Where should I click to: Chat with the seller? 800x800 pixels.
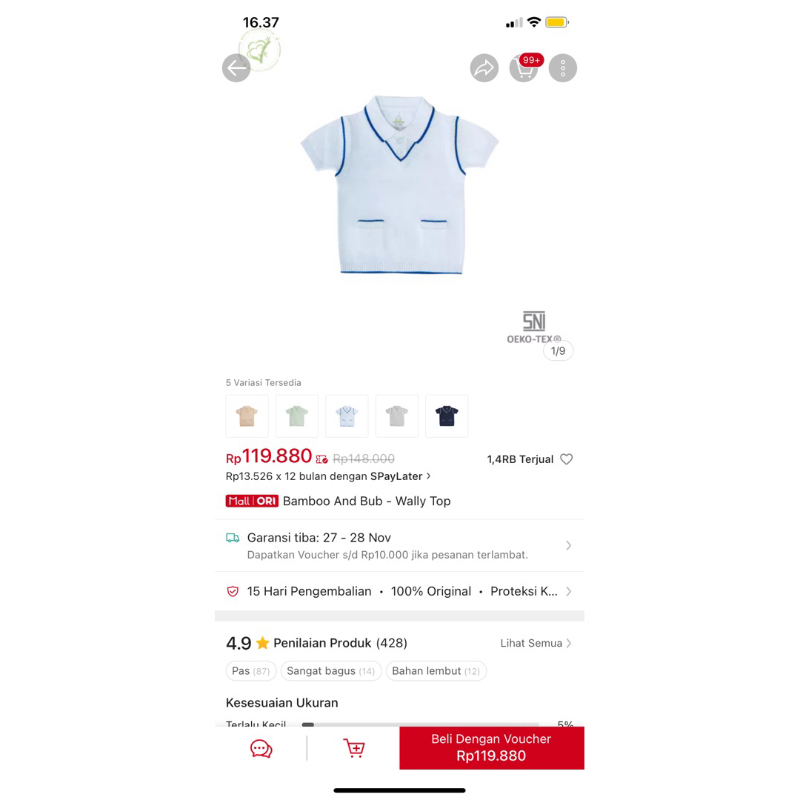tap(261, 748)
